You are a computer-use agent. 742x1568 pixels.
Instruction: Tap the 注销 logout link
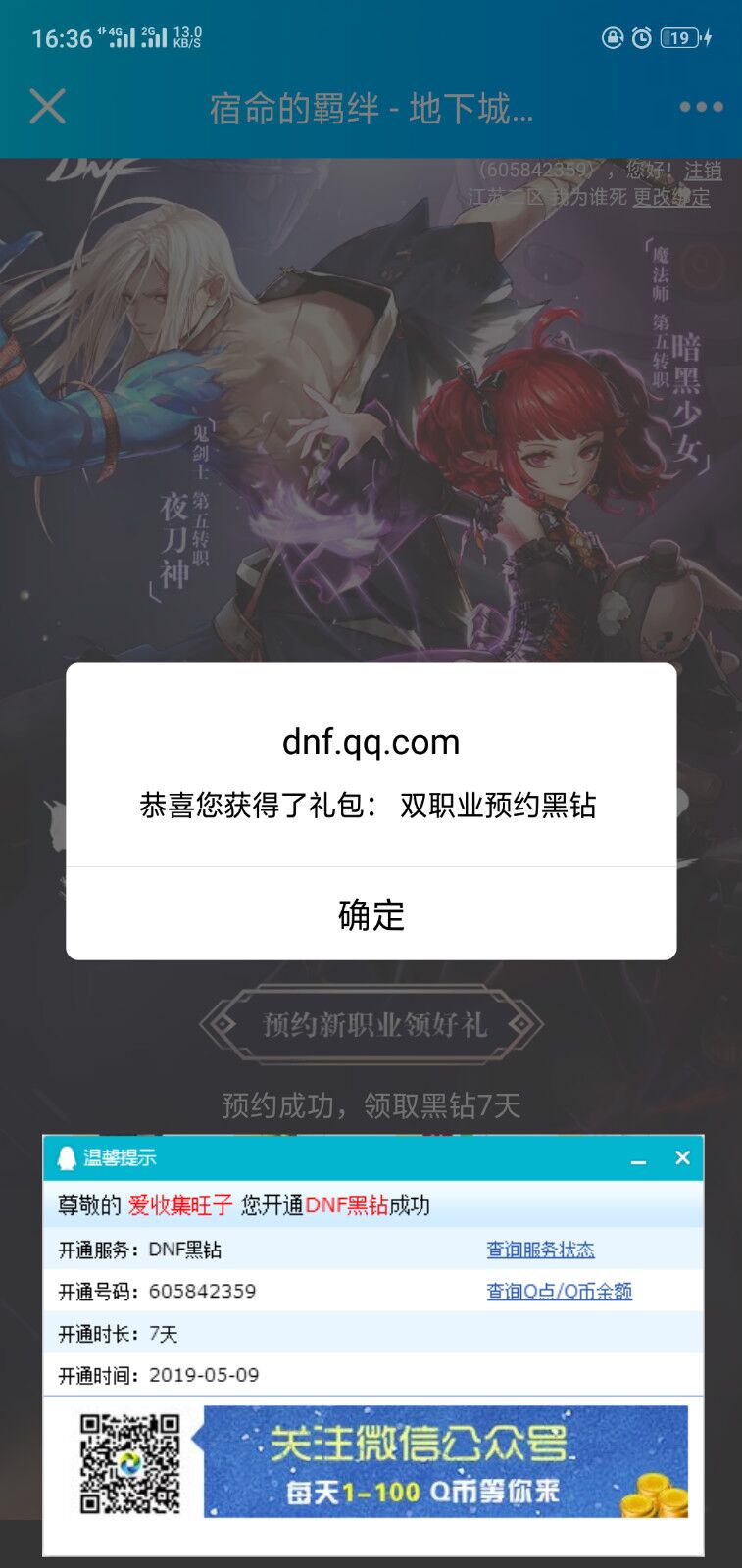tap(703, 171)
